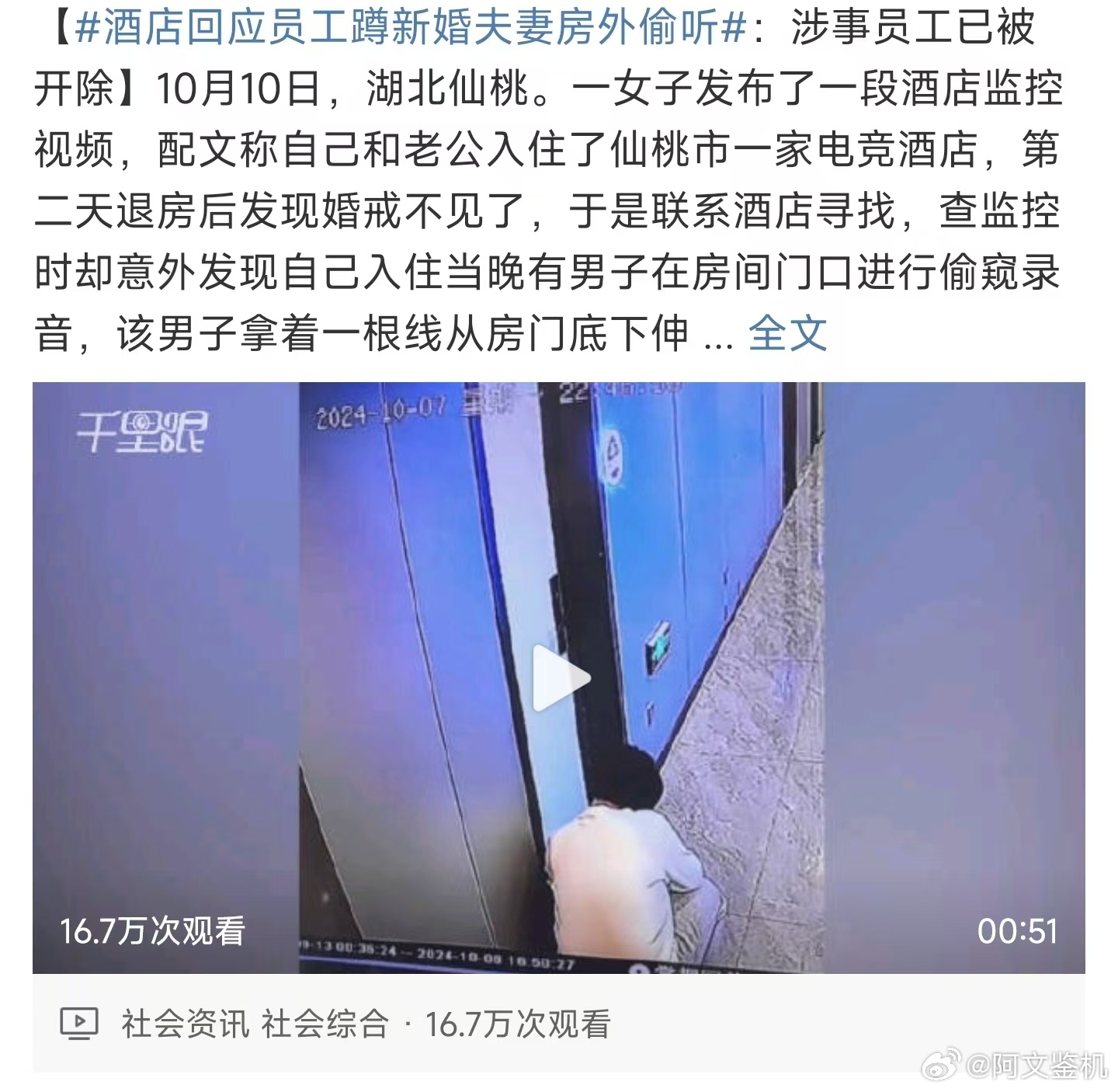Play the hotel surveillance video
The image size is (1118, 1092).
tap(561, 678)
